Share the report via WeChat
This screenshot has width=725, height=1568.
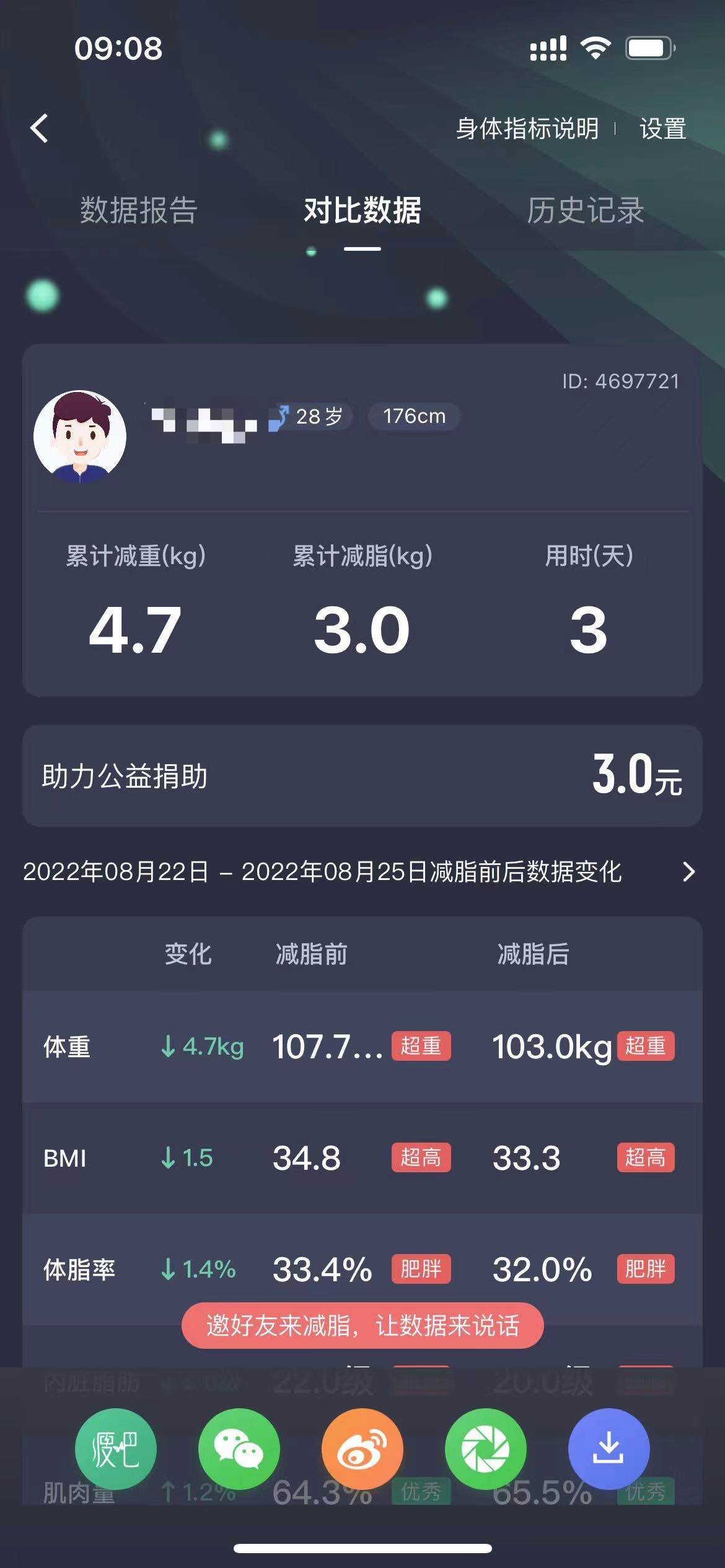coord(239,1449)
